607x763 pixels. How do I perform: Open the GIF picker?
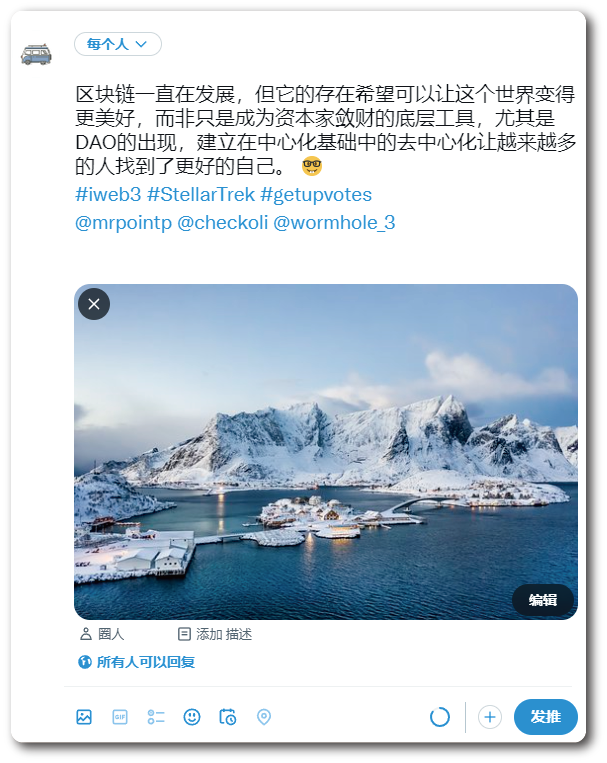(x=120, y=717)
